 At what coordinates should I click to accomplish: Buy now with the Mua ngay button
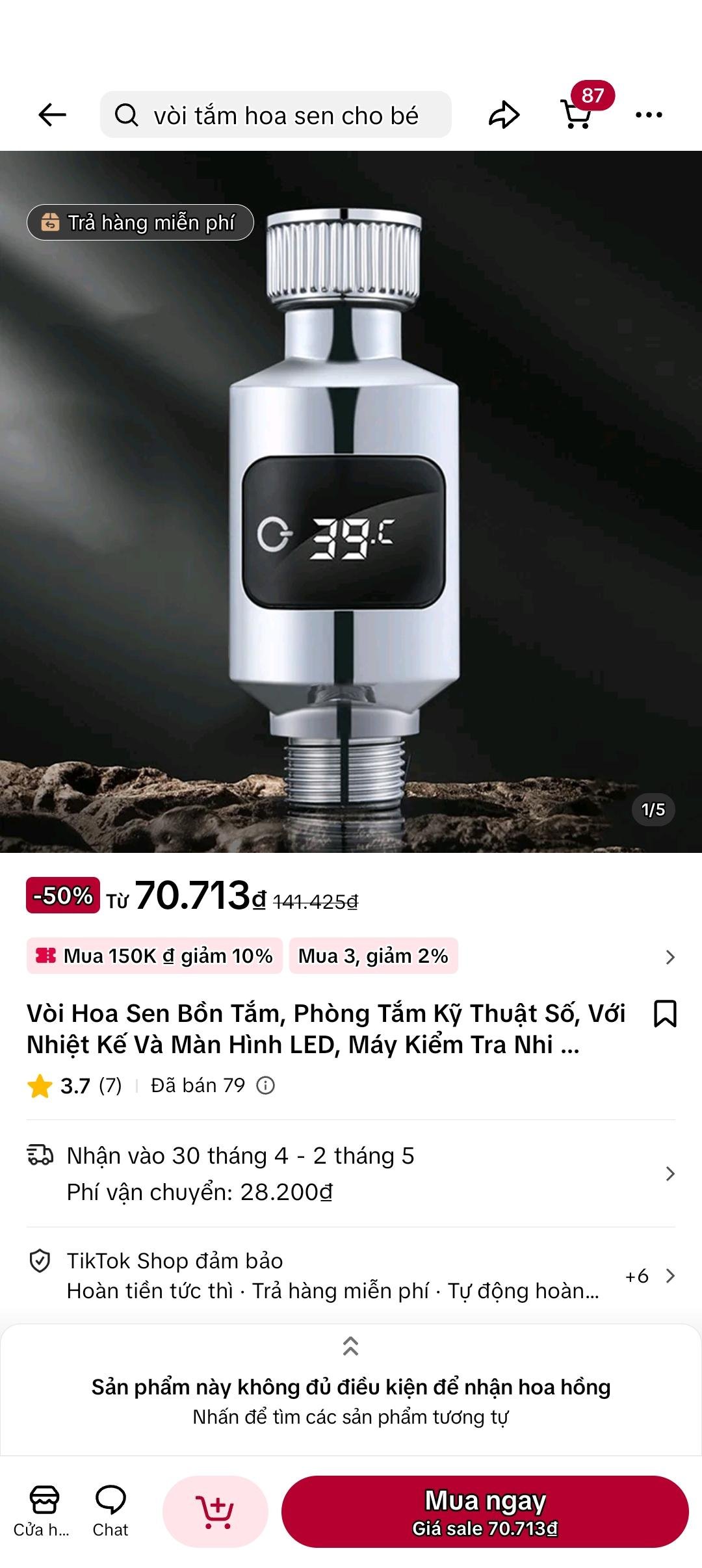pyautogui.click(x=485, y=1511)
